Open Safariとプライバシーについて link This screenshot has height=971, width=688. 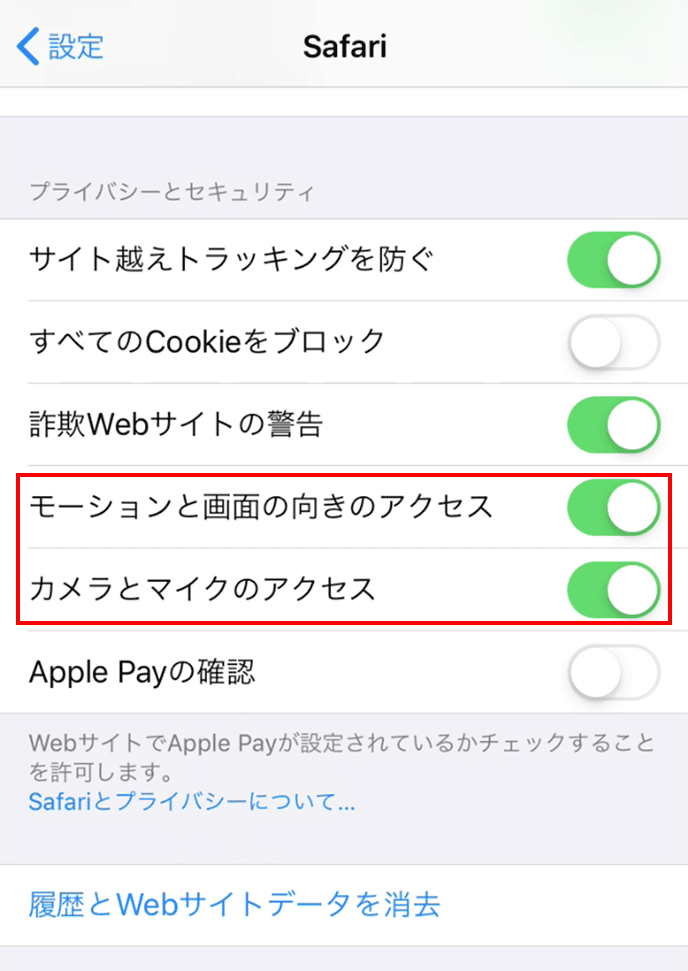click(192, 802)
